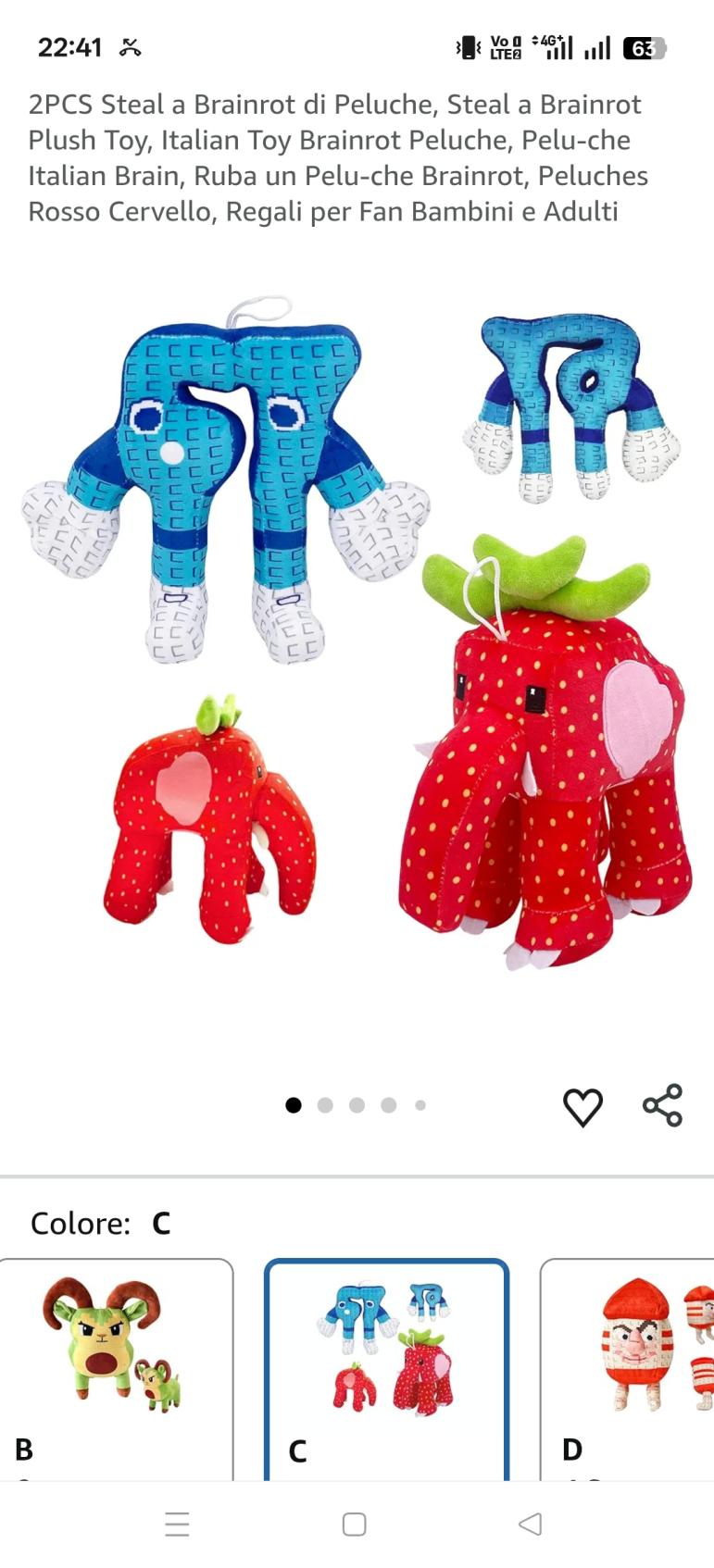Screen dimensions: 714x1568
Task: Share this plush toy product
Action: tap(662, 1105)
